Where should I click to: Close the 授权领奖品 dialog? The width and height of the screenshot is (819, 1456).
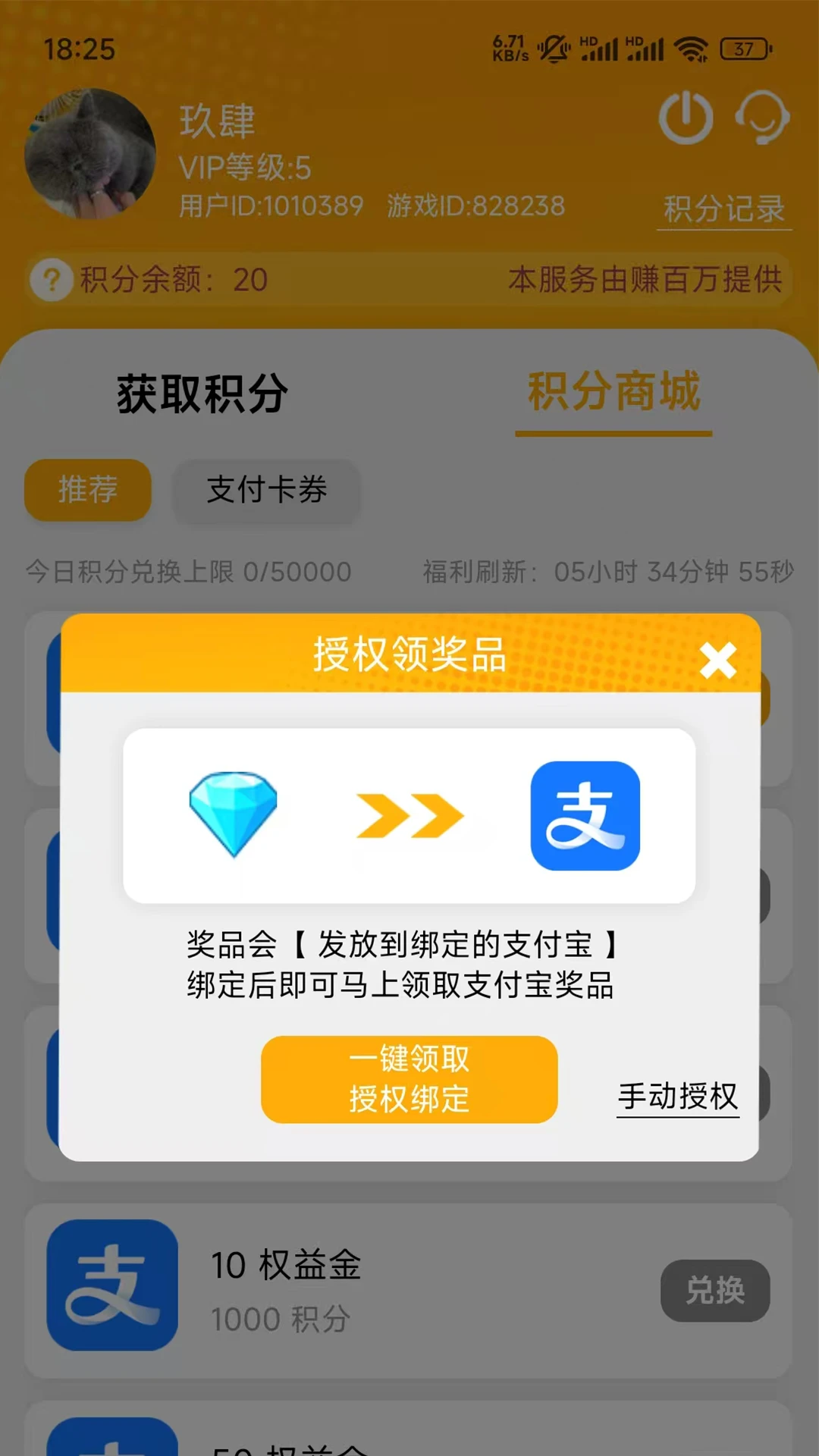[717, 660]
